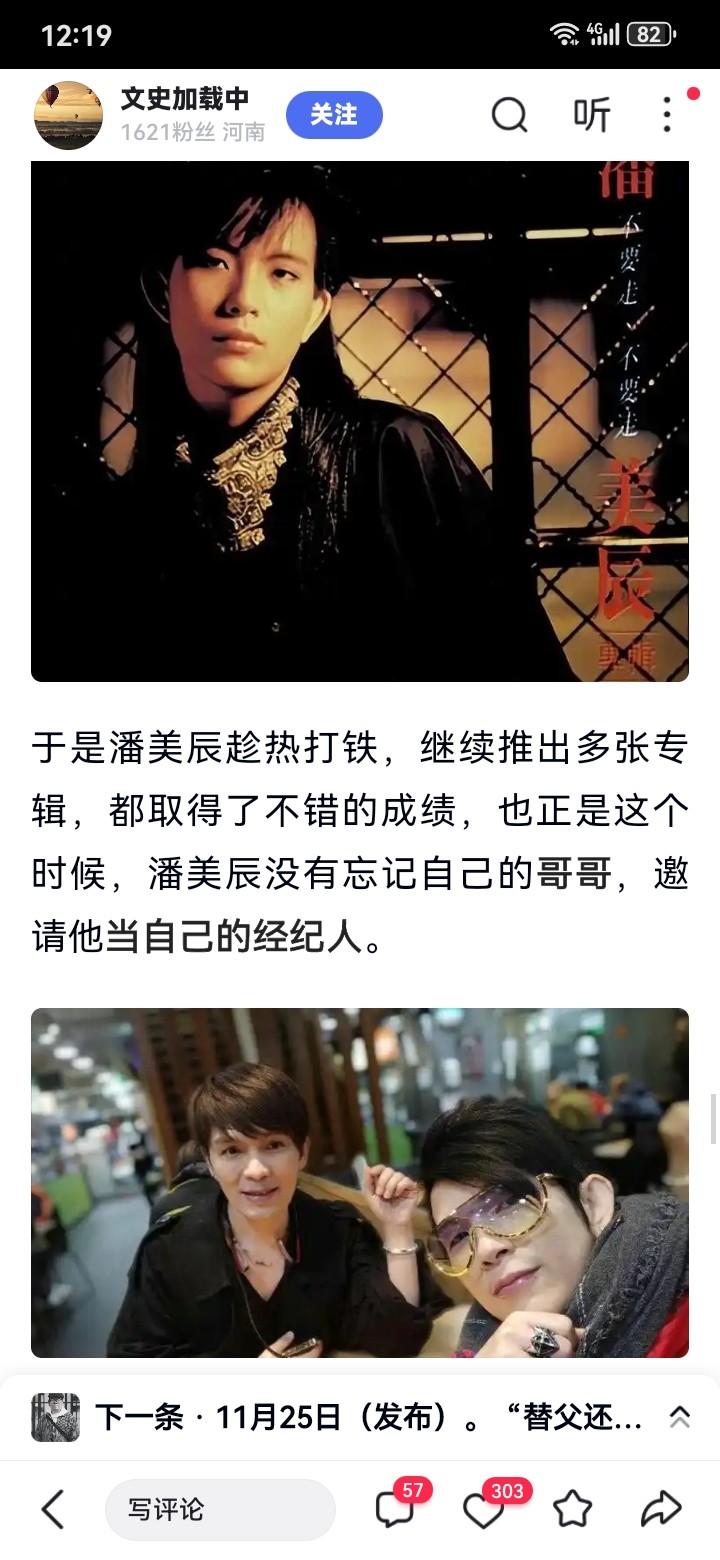Tap the 写评论 comment field
This screenshot has height=1560, width=720.
coord(220,1509)
